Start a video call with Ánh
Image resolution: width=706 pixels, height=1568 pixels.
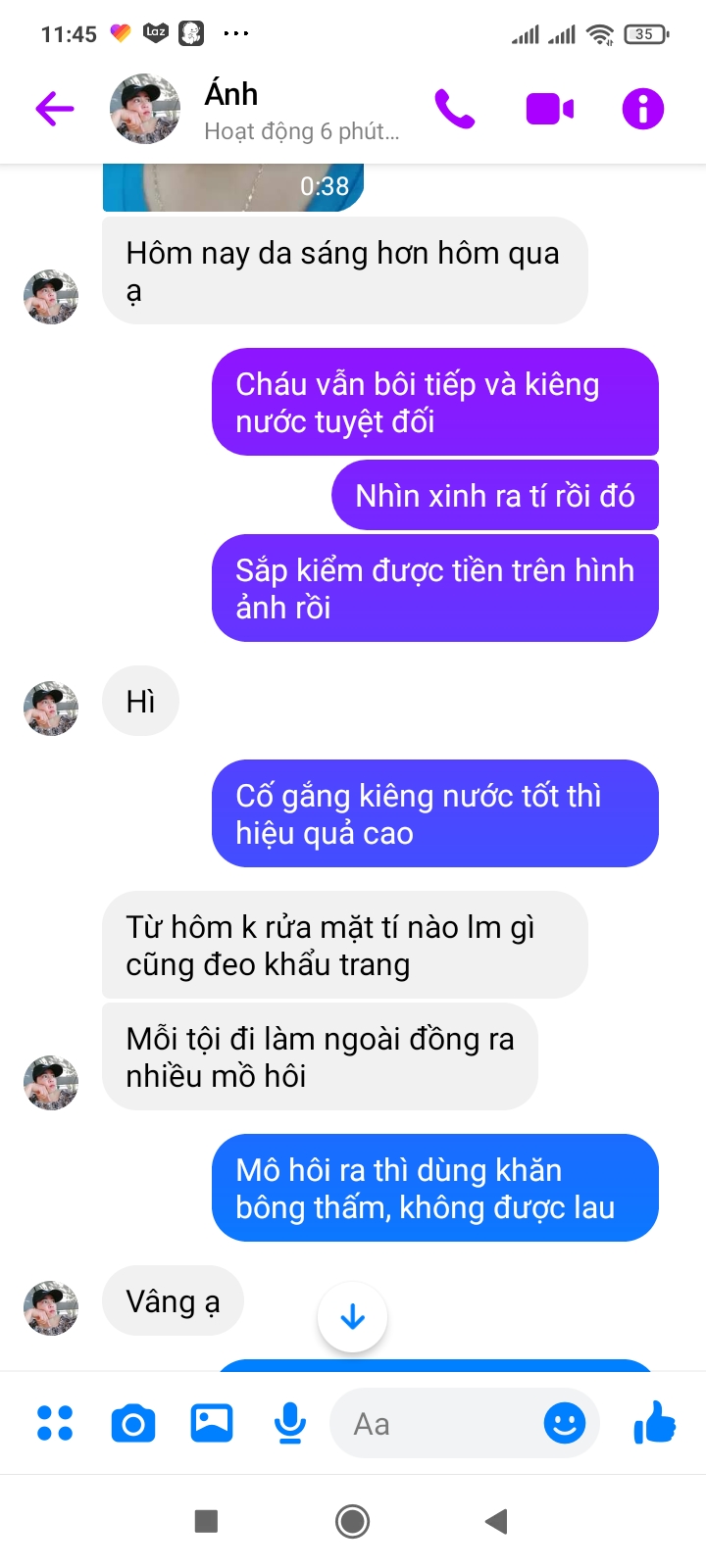click(549, 109)
